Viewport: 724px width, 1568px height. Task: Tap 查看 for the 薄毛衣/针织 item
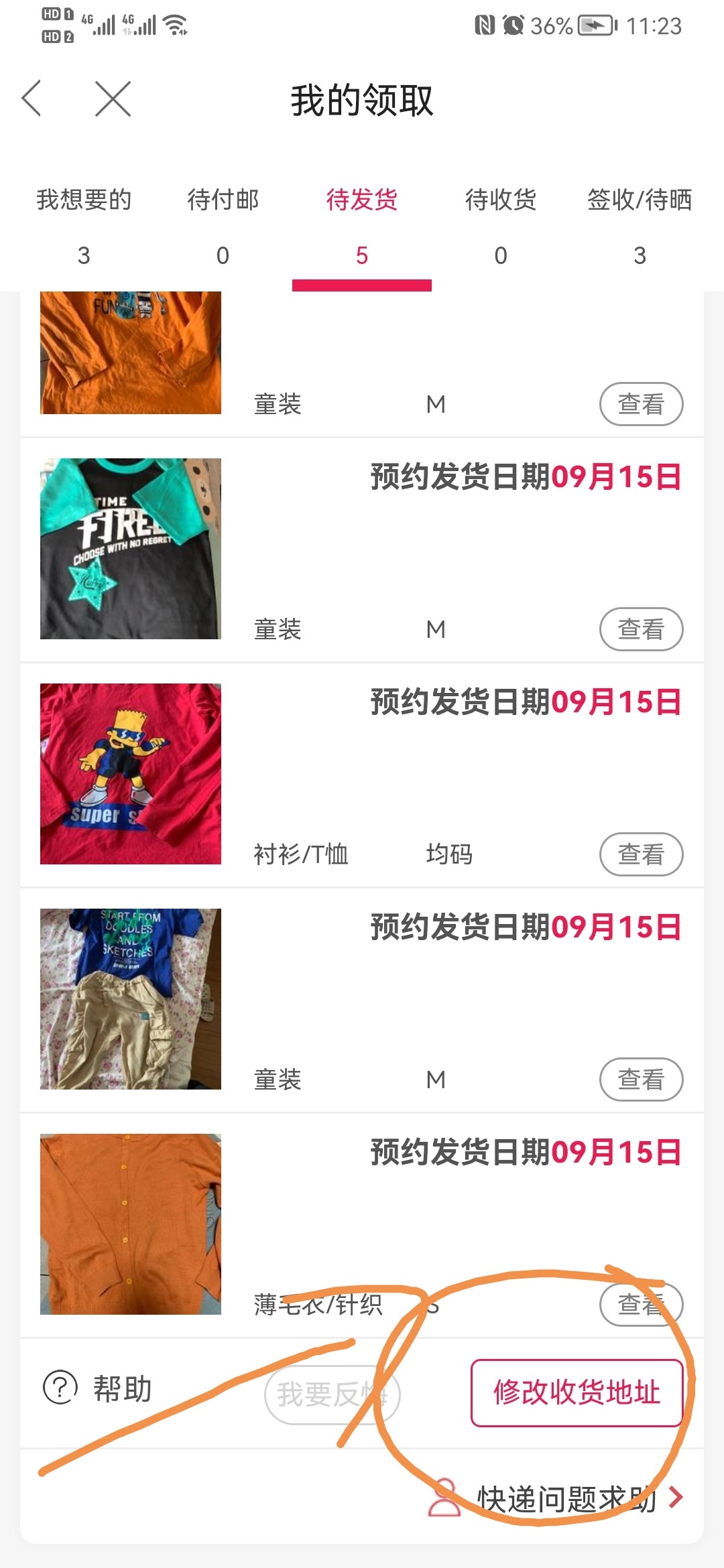pyautogui.click(x=641, y=1304)
